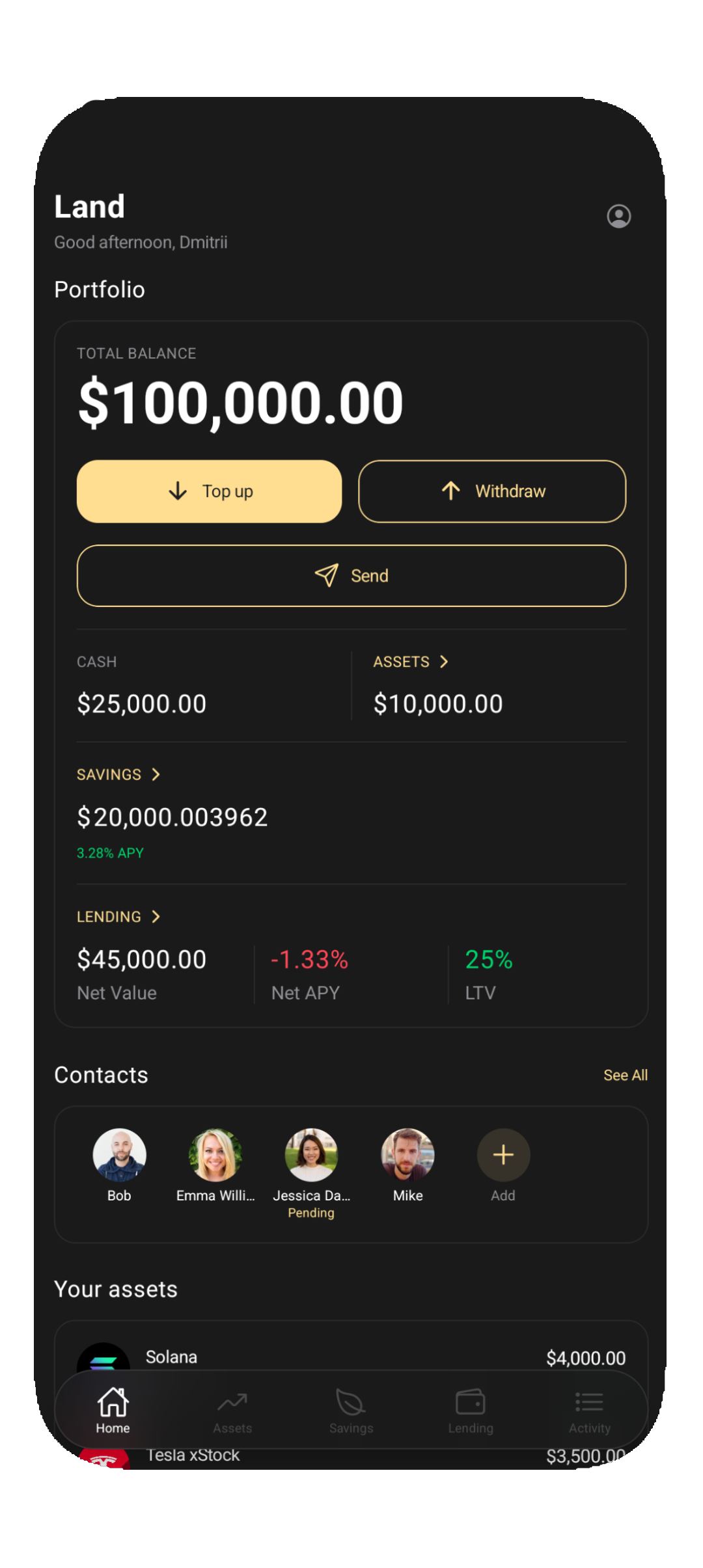Open the profile account icon
703x1568 pixels.
[618, 217]
